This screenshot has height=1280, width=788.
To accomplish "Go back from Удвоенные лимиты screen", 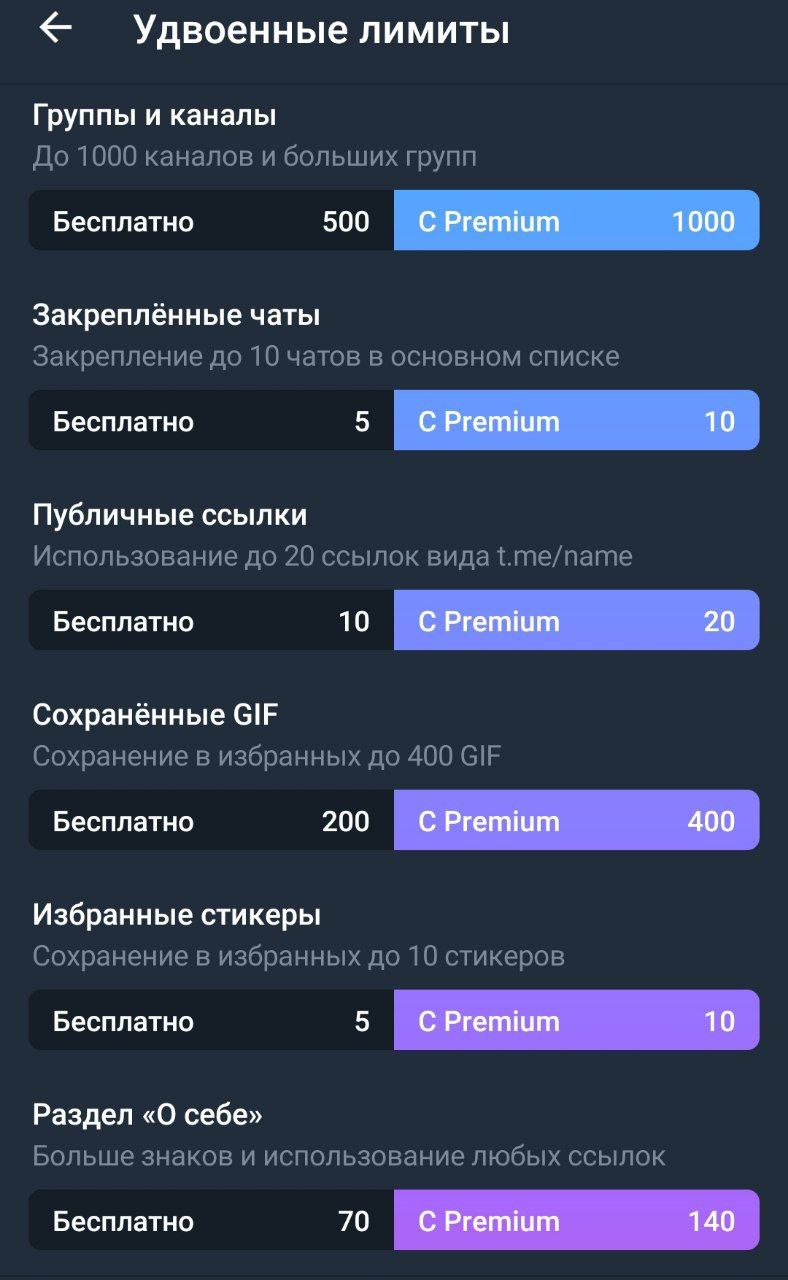I will pos(55,29).
